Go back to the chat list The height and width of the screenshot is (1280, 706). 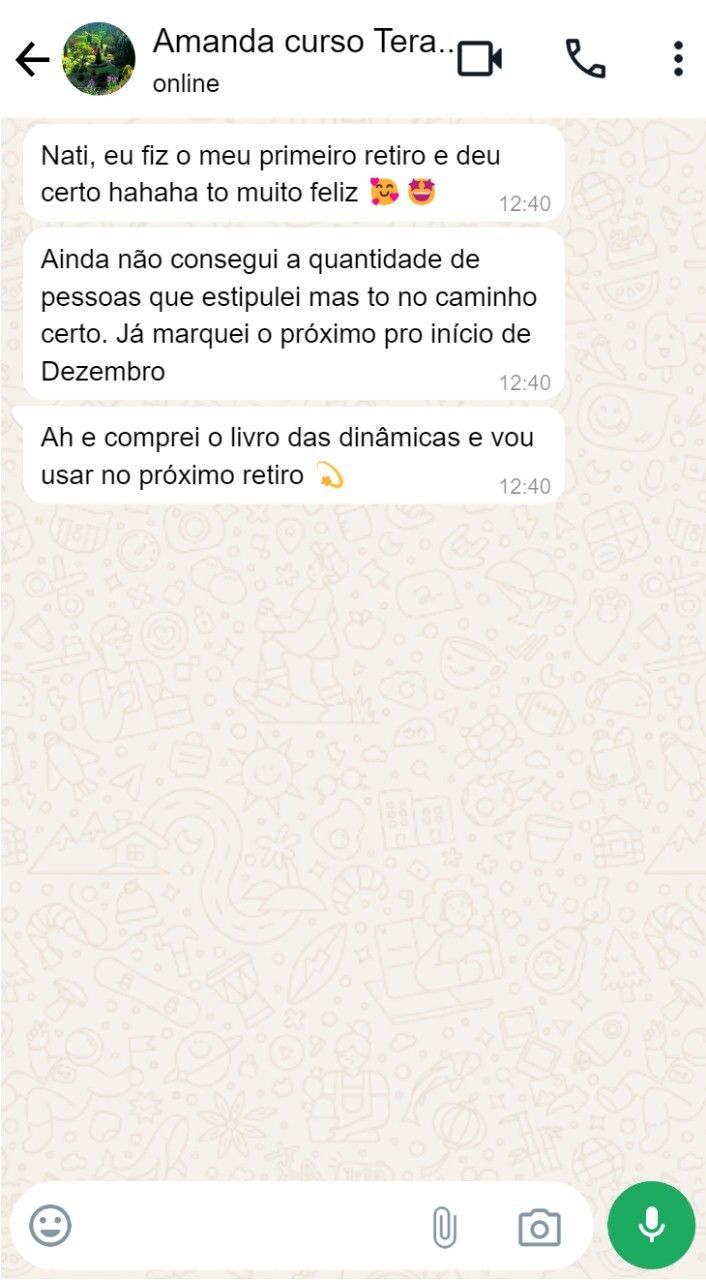click(32, 60)
